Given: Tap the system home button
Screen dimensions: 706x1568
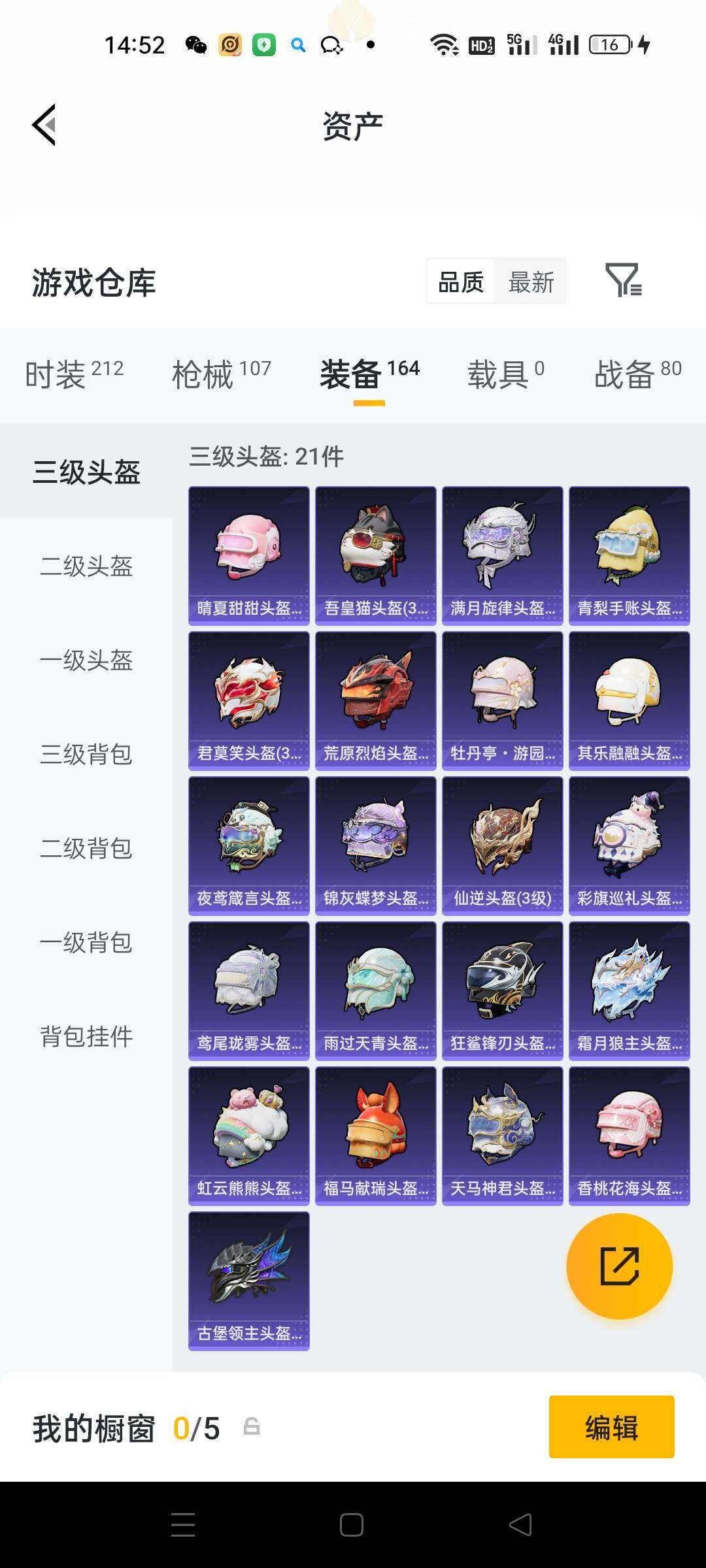Looking at the screenshot, I should (352, 1525).
